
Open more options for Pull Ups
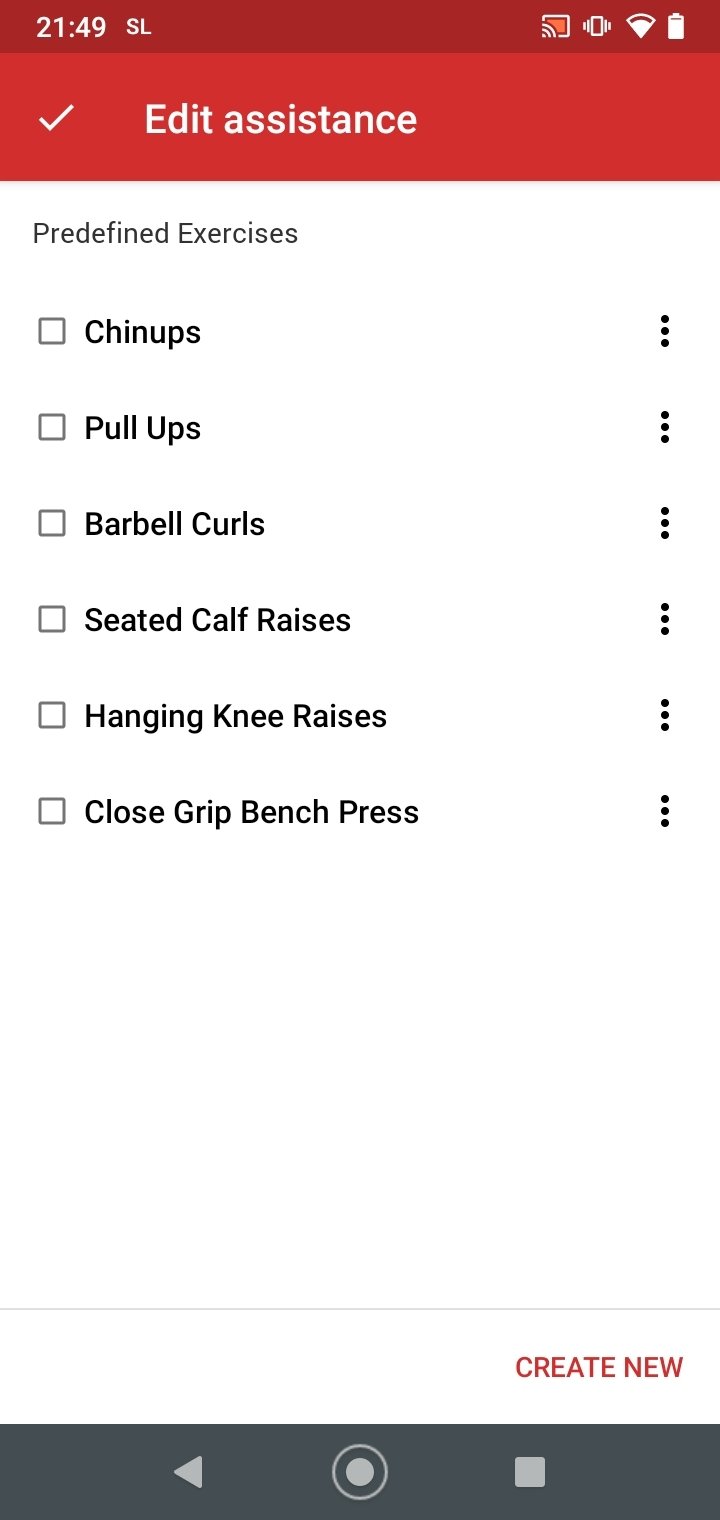pos(664,427)
